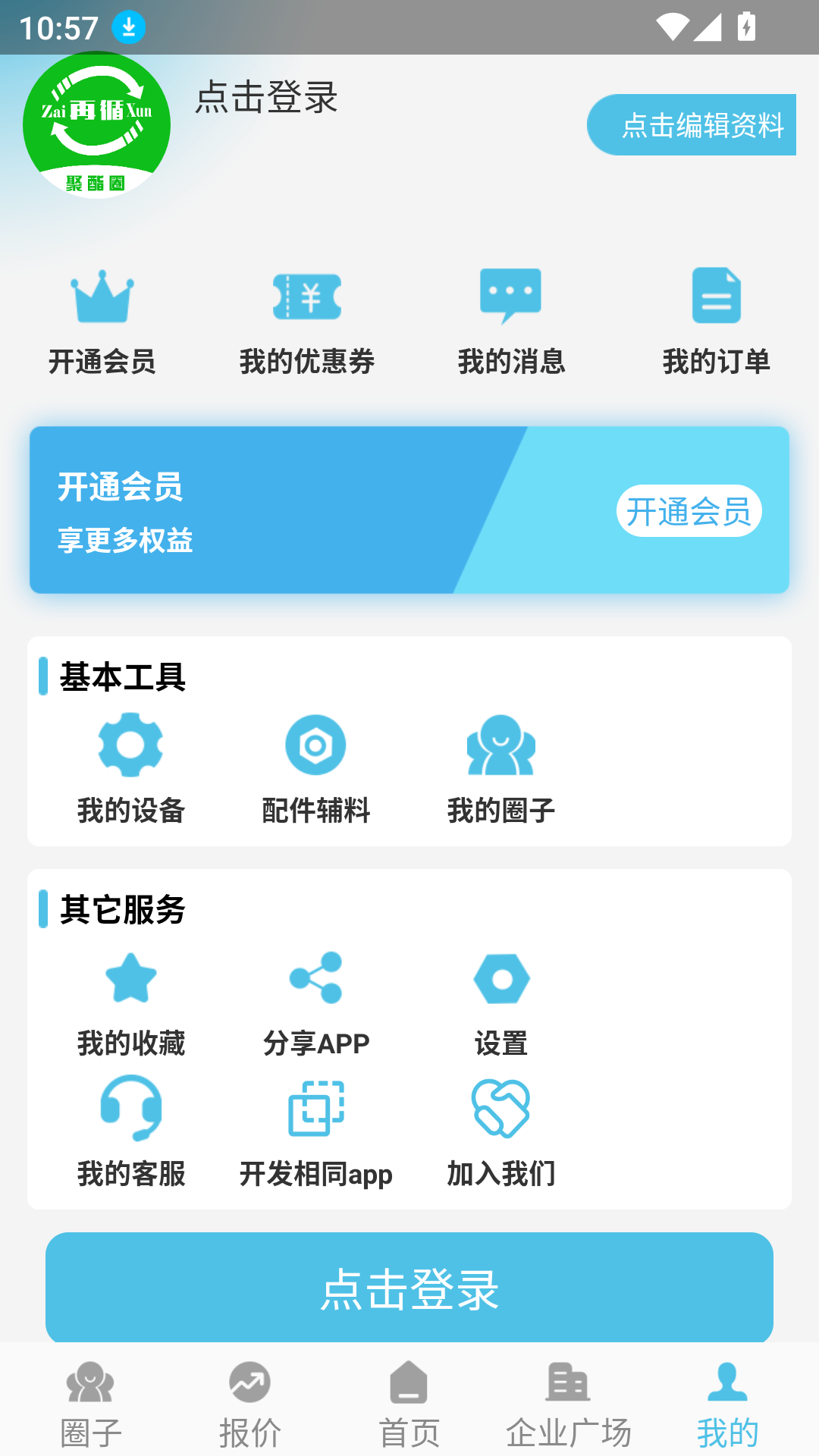Switch to the 报价 tab
The height and width of the screenshot is (1456, 819).
click(250, 1403)
